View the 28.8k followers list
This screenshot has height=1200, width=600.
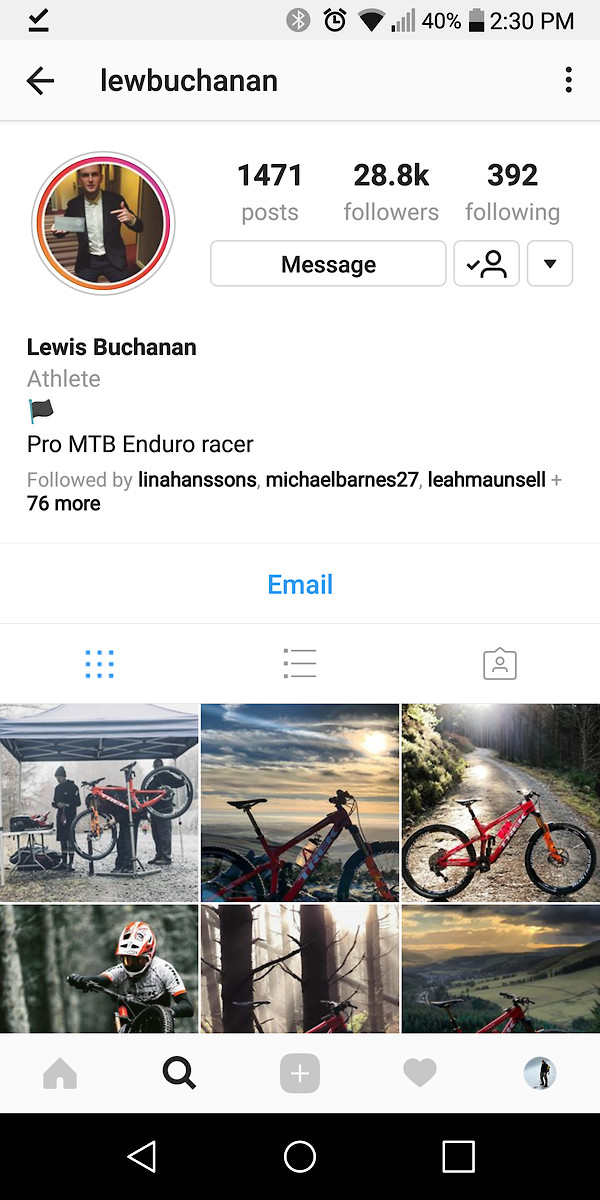[x=391, y=192]
